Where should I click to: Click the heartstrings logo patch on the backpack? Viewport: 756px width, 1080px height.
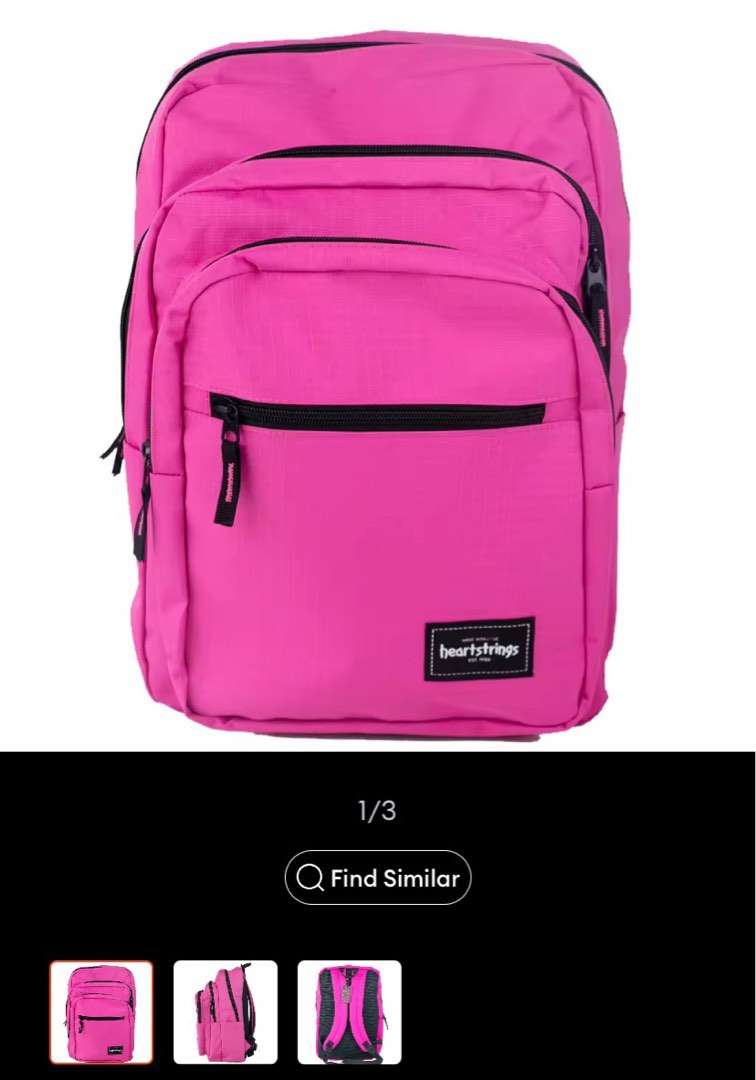coord(481,648)
